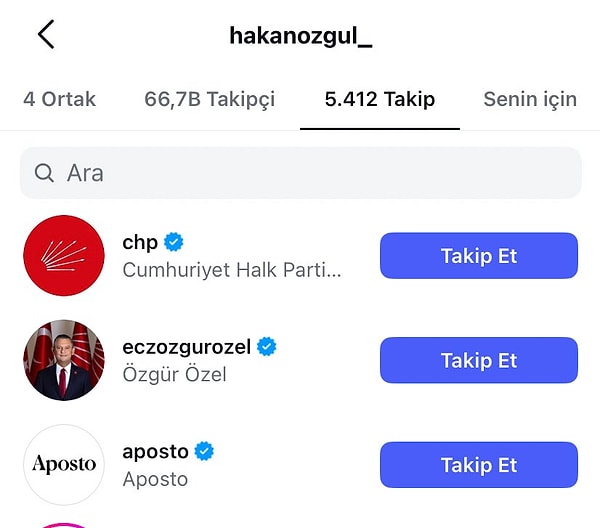Tap the Ara search field
This screenshot has width=600, height=528.
[300, 173]
